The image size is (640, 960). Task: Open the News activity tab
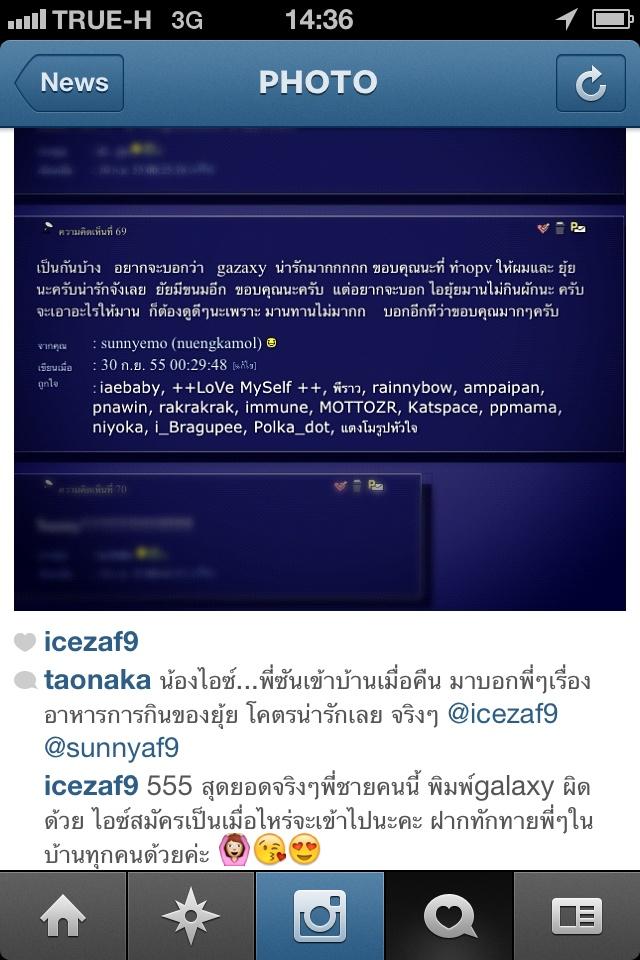[x=448, y=916]
